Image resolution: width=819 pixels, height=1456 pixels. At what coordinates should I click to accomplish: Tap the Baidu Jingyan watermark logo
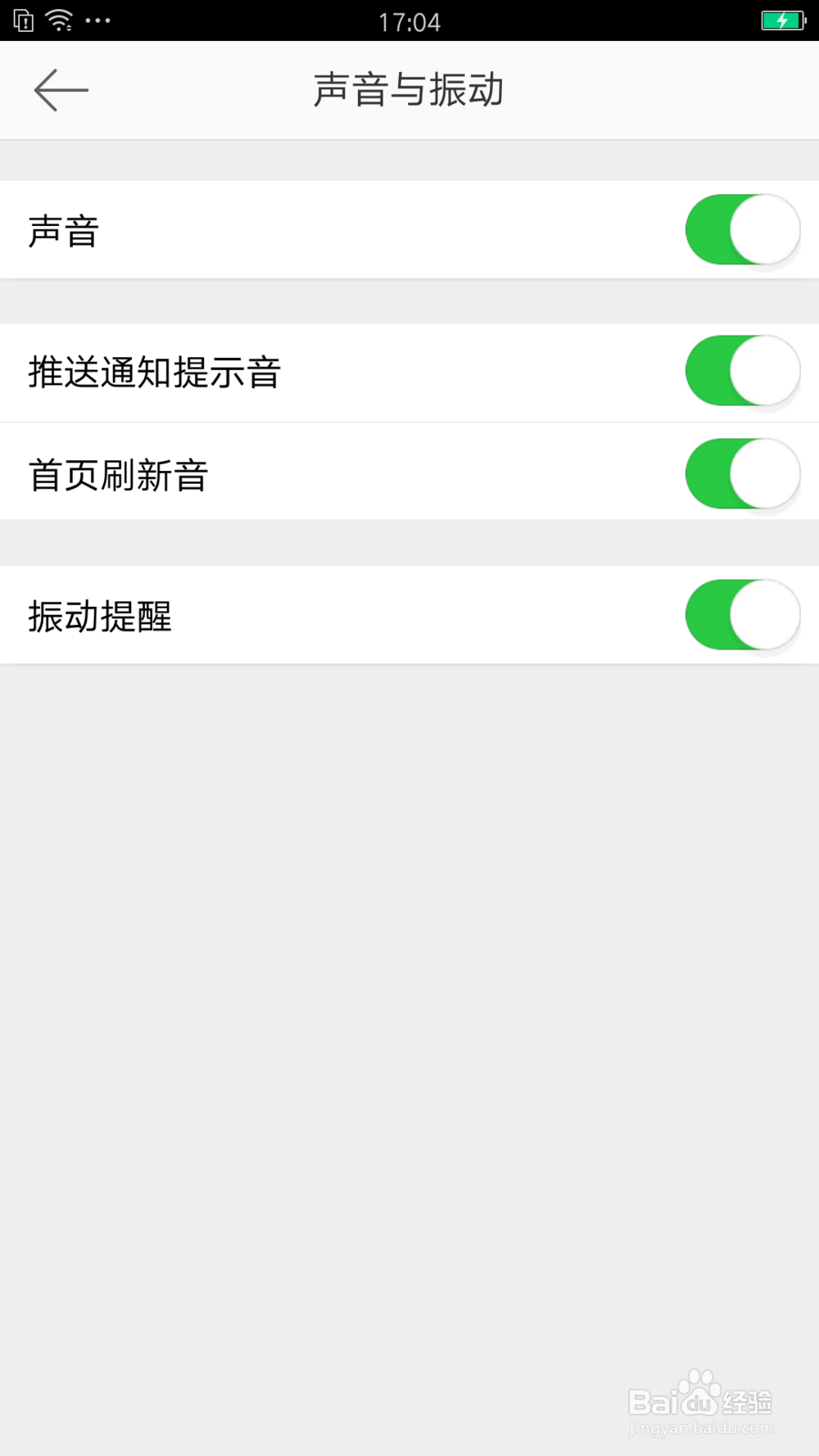pos(700,1397)
